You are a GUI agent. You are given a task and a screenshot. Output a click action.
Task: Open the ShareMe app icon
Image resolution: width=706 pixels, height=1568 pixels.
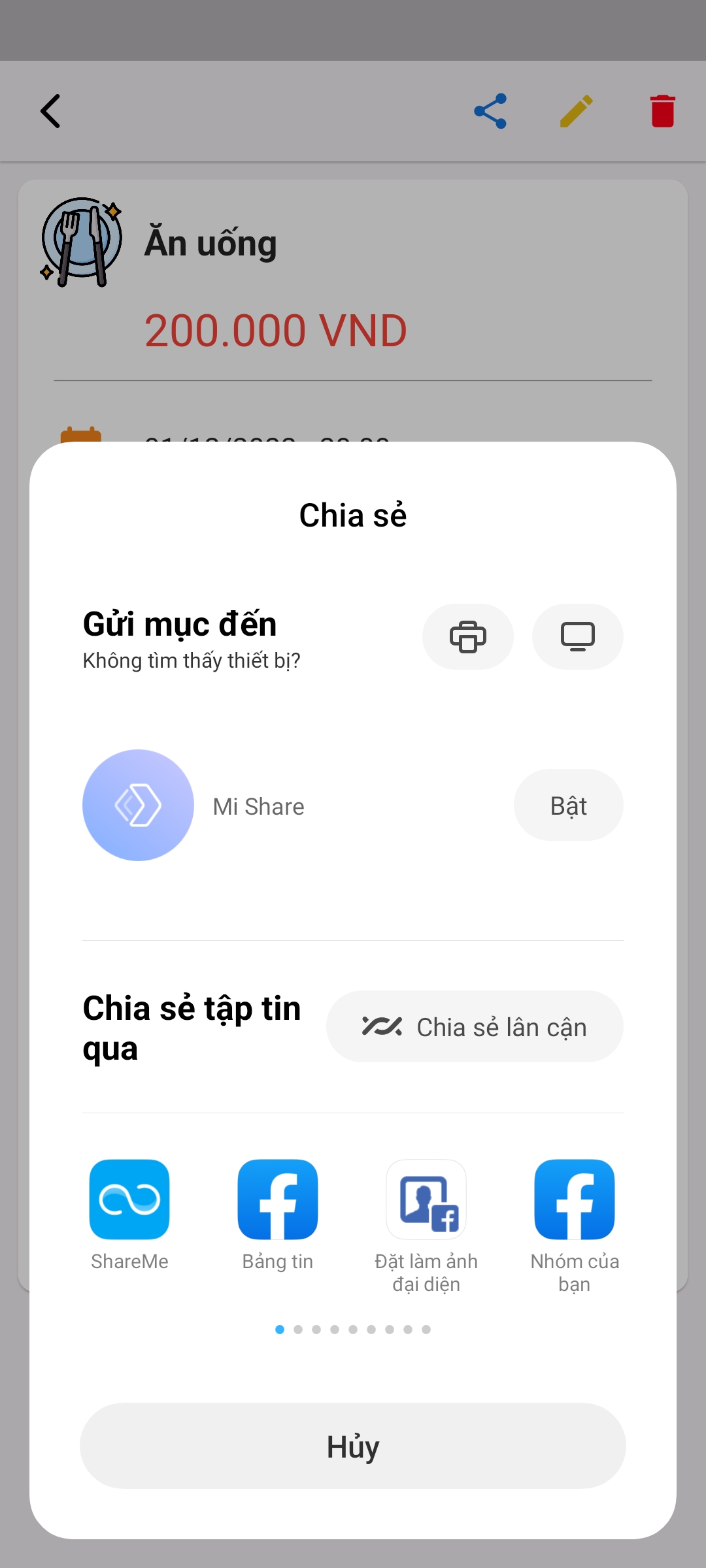tap(129, 1200)
